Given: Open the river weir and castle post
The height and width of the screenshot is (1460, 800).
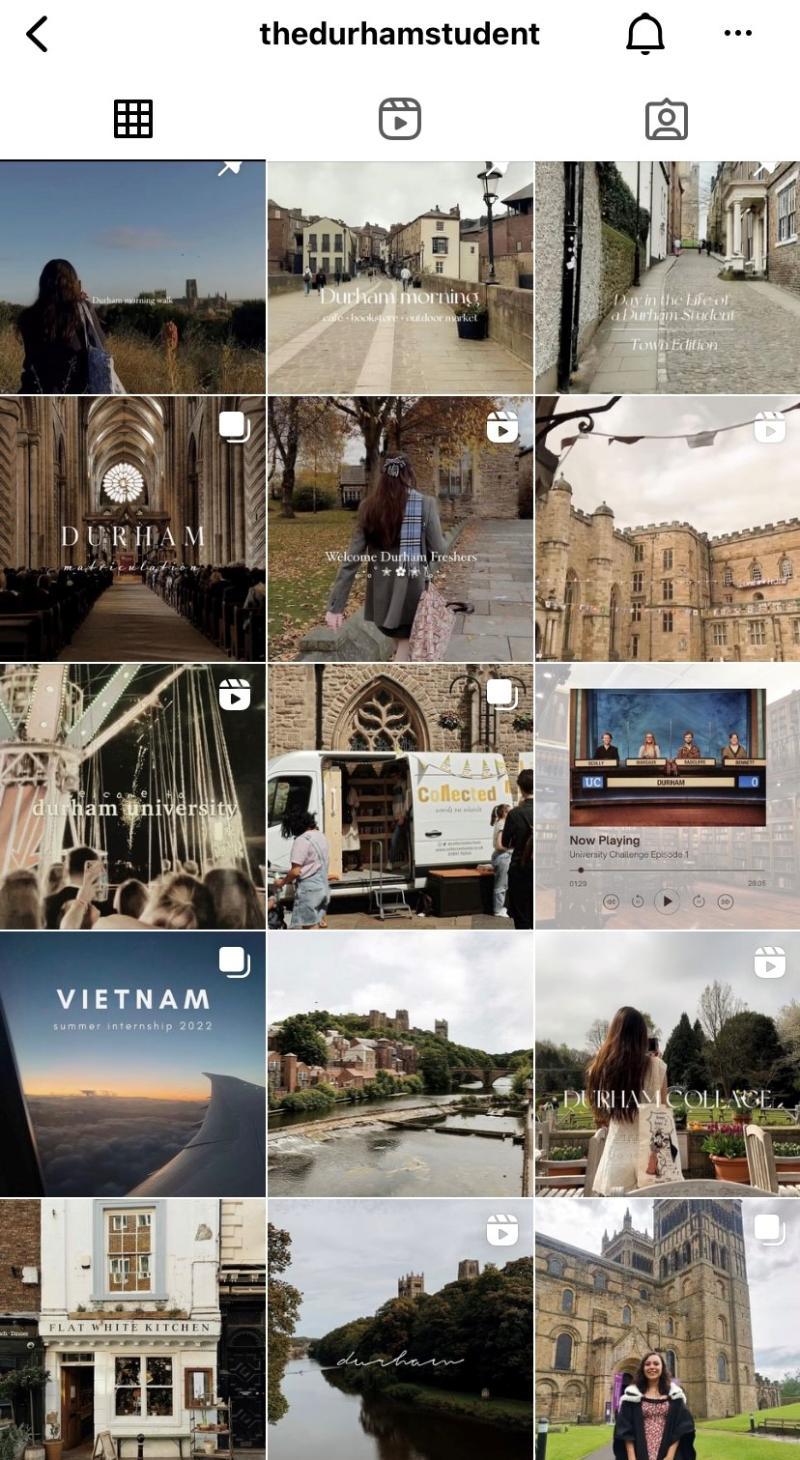Looking at the screenshot, I should point(400,1065).
